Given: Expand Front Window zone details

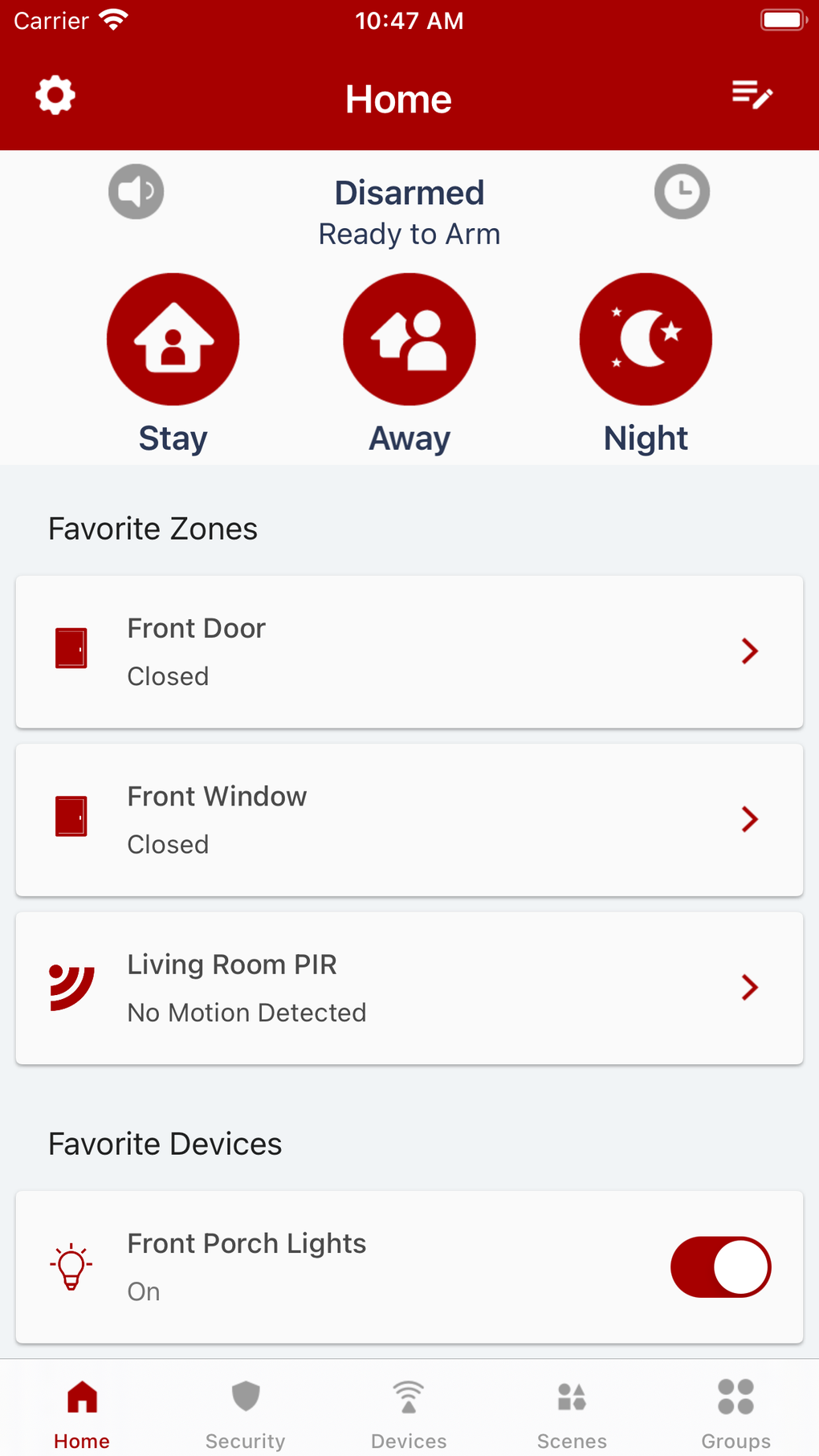Looking at the screenshot, I should tap(749, 819).
